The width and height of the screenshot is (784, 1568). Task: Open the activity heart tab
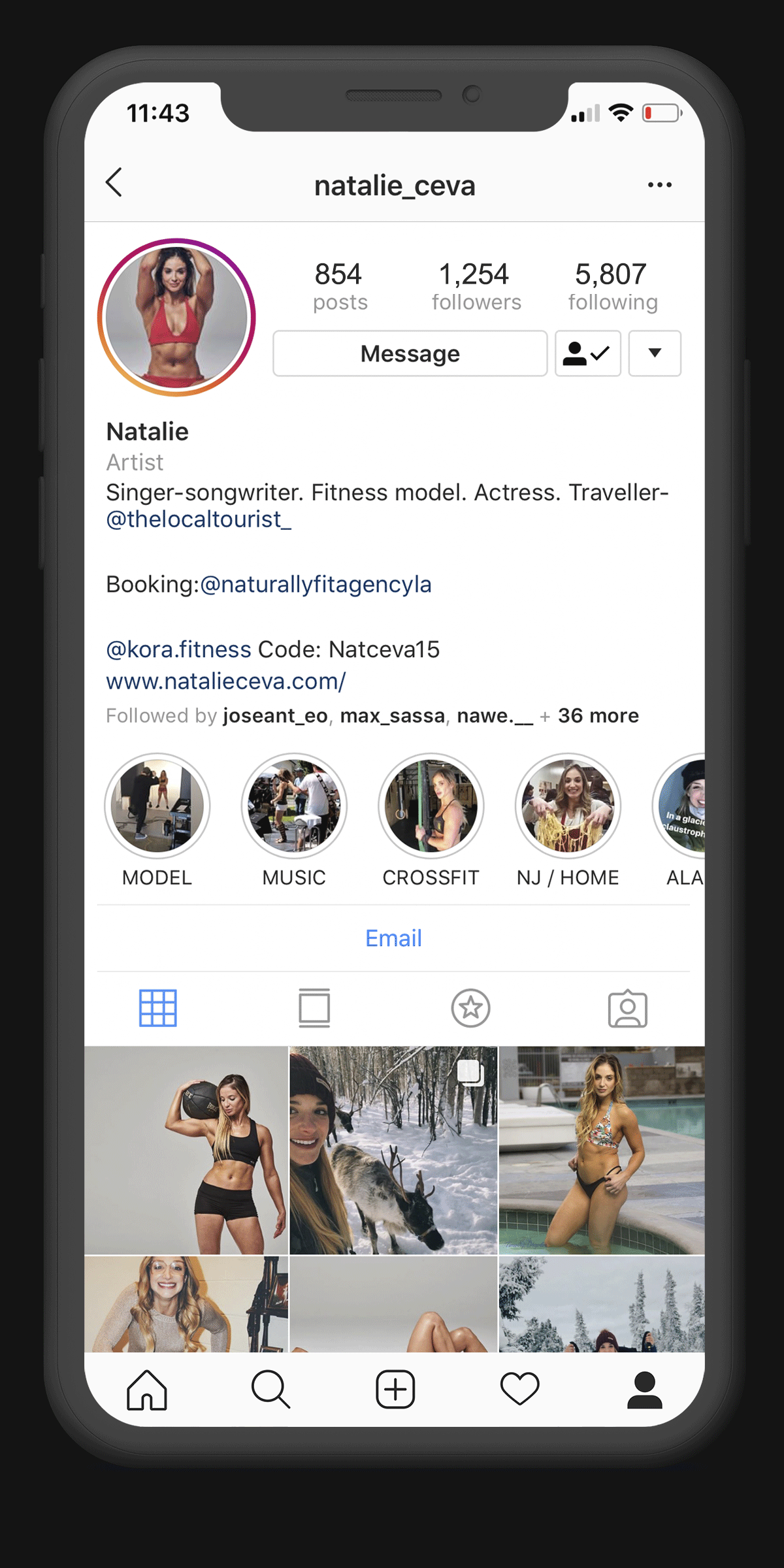[x=519, y=1389]
